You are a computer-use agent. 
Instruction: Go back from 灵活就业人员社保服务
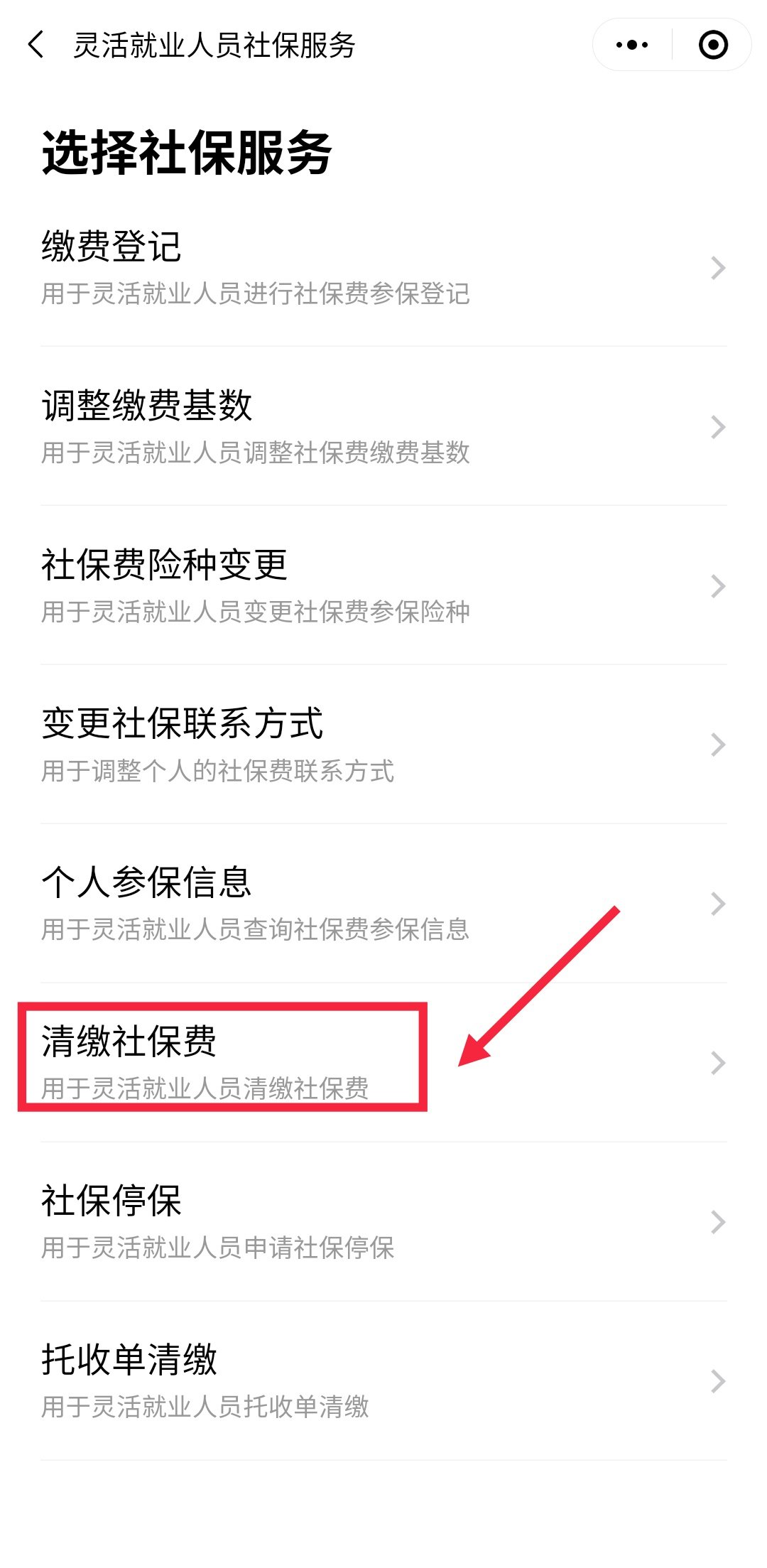tap(36, 45)
